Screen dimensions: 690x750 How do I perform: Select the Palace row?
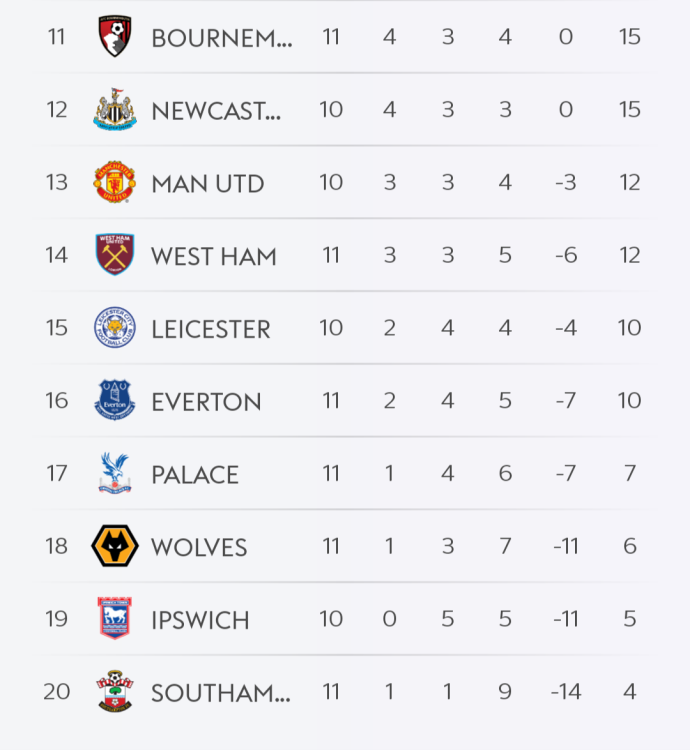195,475
